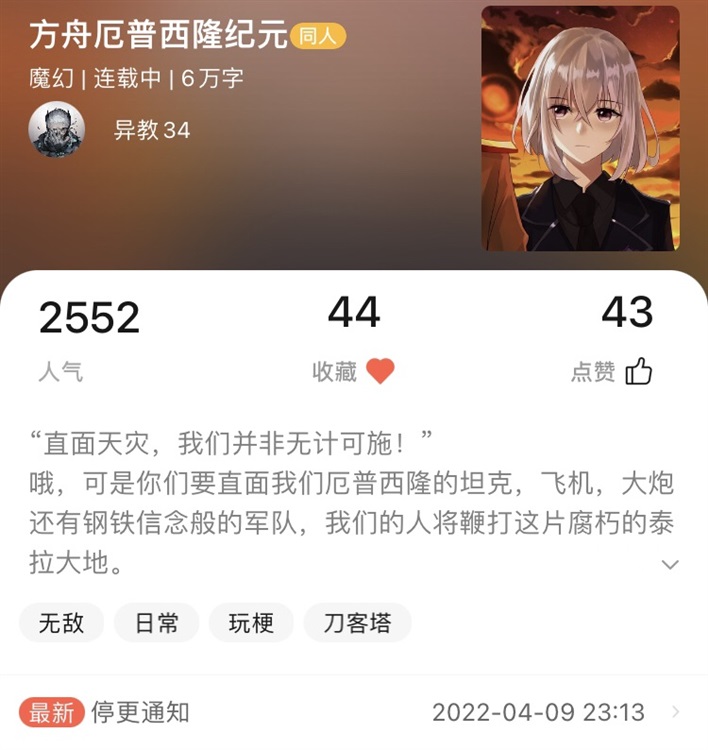Open the 刀客塔 tag
The image size is (708, 750).
point(357,623)
